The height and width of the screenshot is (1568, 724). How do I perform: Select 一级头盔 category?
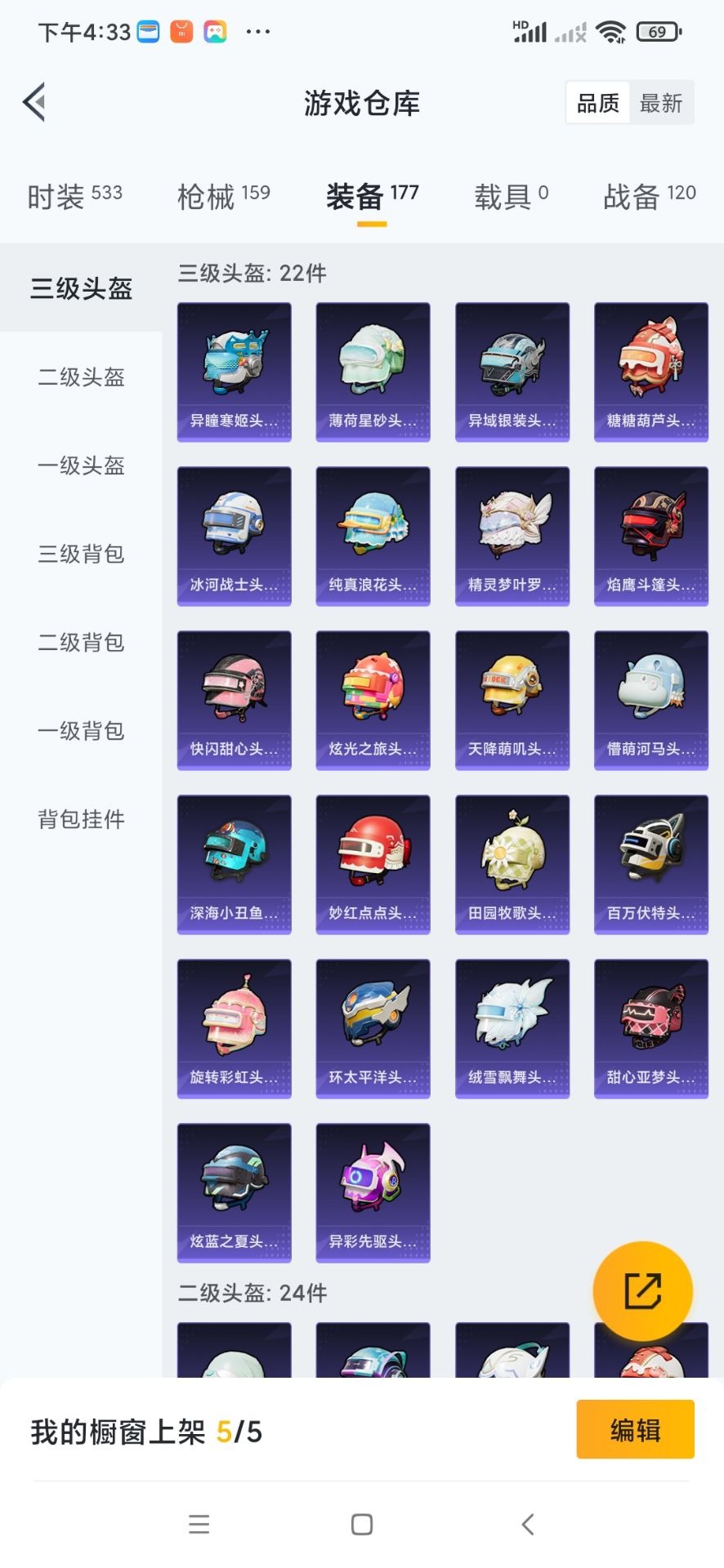click(81, 465)
